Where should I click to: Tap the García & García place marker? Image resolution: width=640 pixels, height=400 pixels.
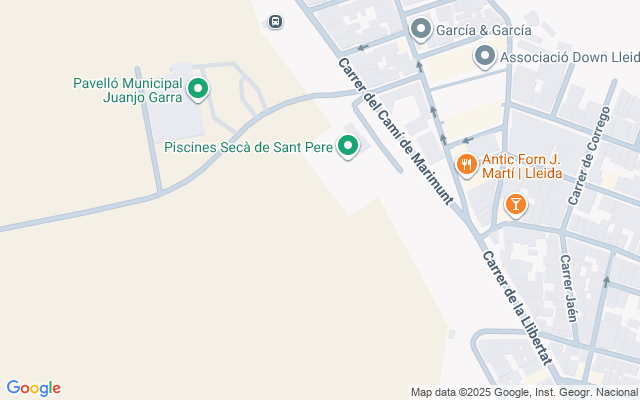421,30
